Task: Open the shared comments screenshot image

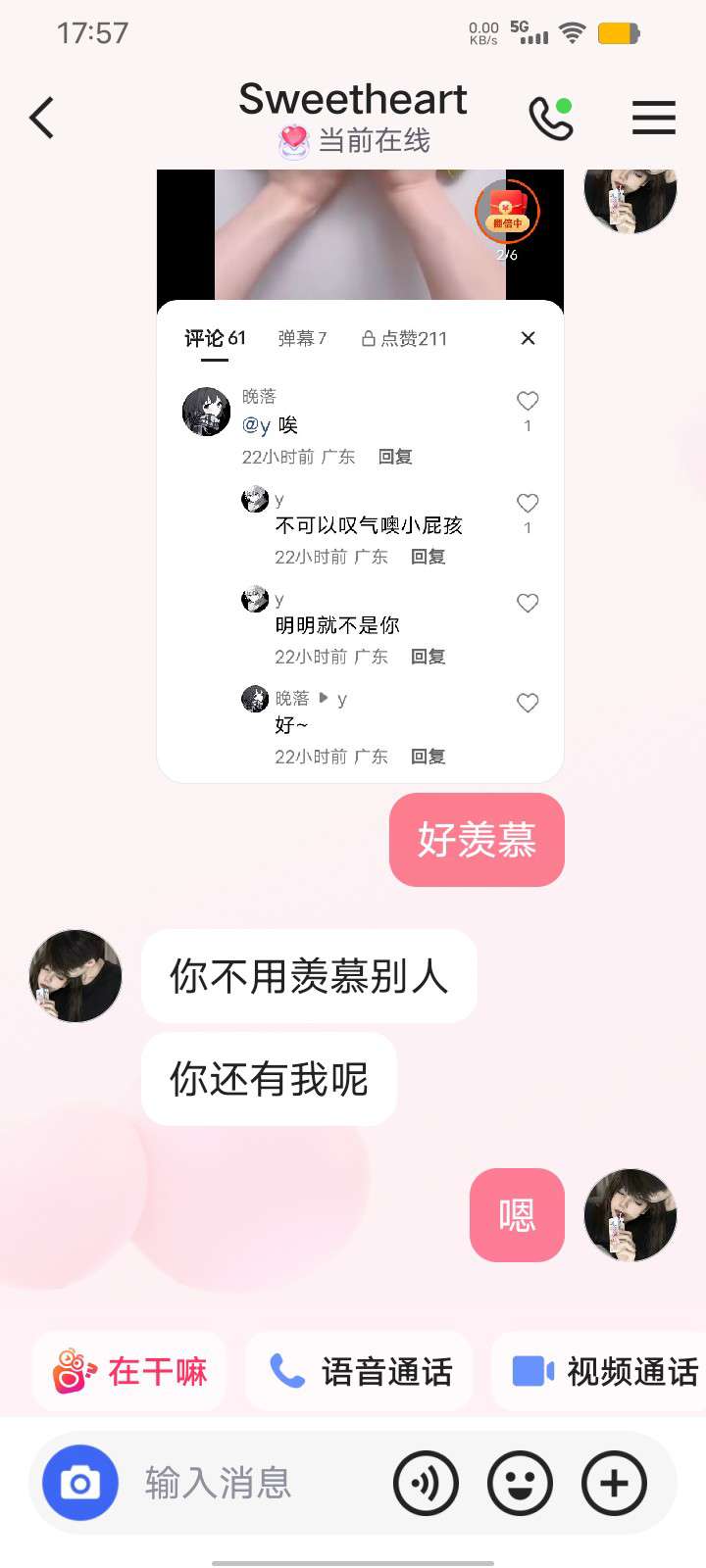Action: pyautogui.click(x=360, y=476)
